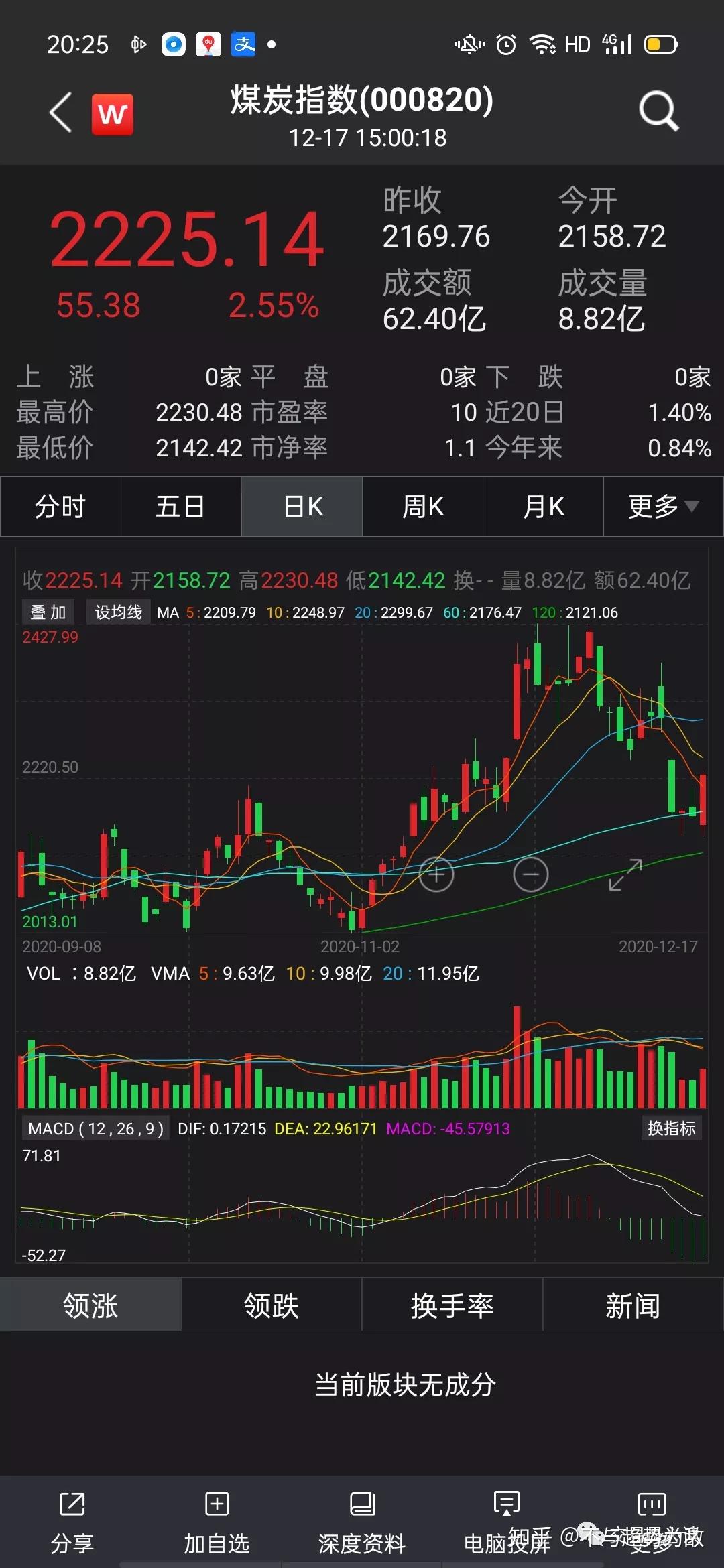The image size is (724, 1568).
Task: Open 设均线 moving average settings
Action: 118,612
